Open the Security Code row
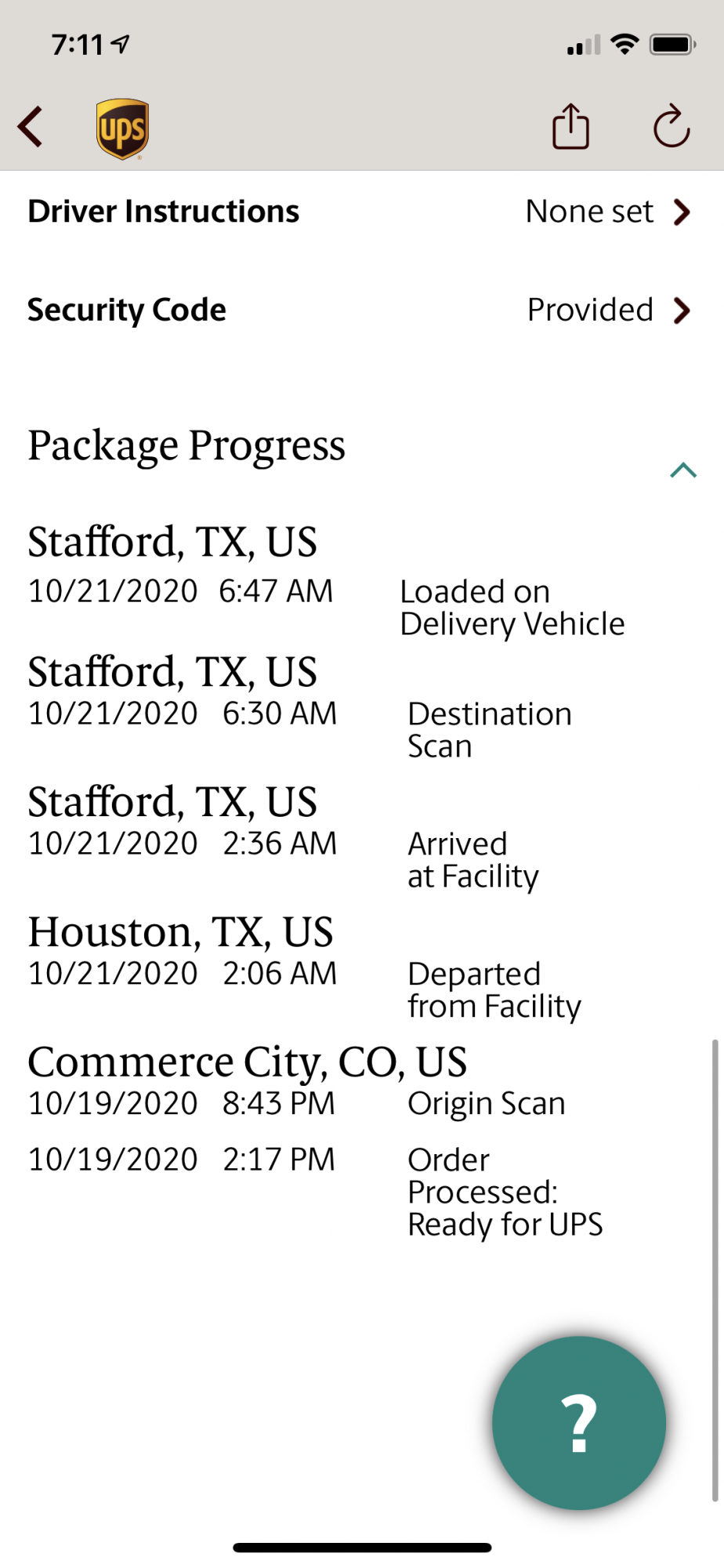The image size is (724, 1568). coord(360,310)
